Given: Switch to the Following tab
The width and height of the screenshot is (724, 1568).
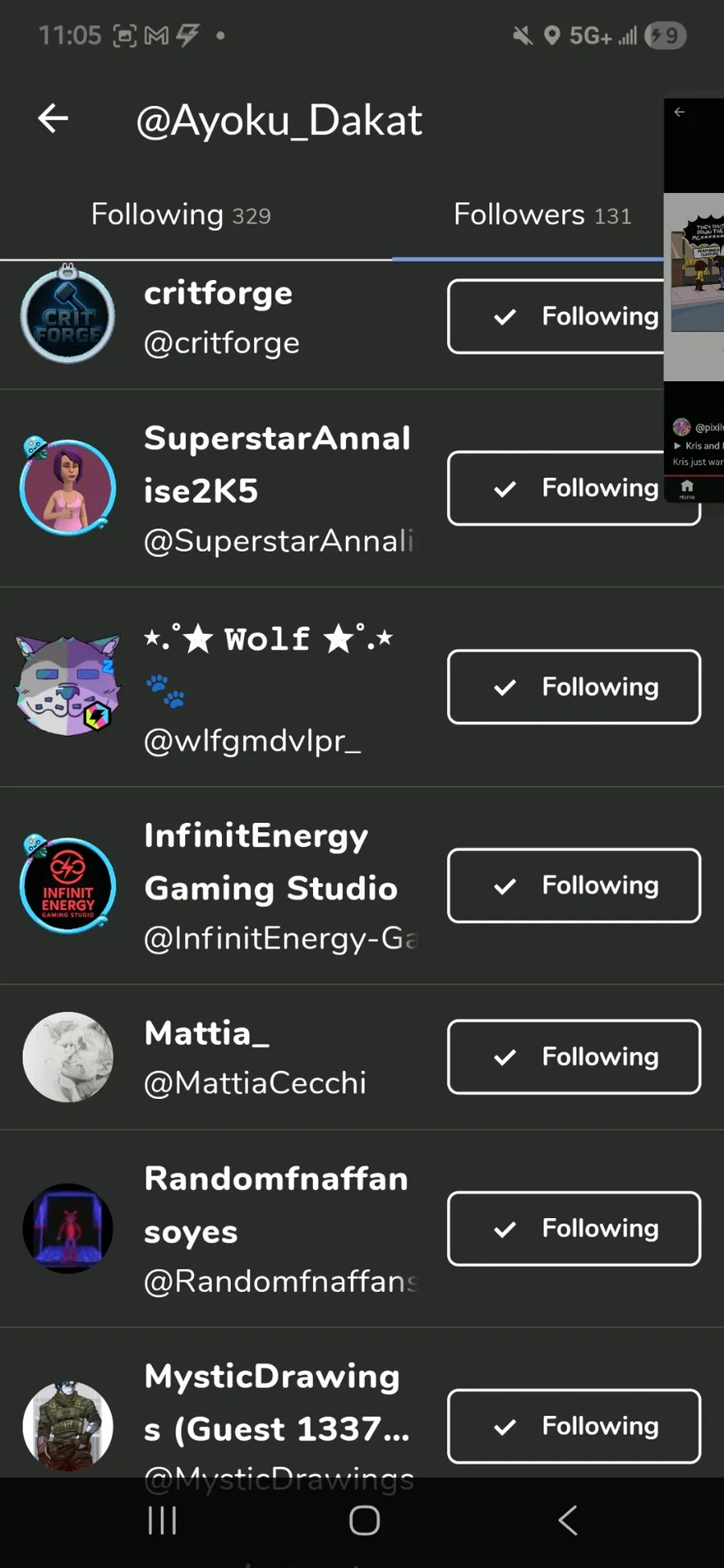Looking at the screenshot, I should tap(181, 215).
